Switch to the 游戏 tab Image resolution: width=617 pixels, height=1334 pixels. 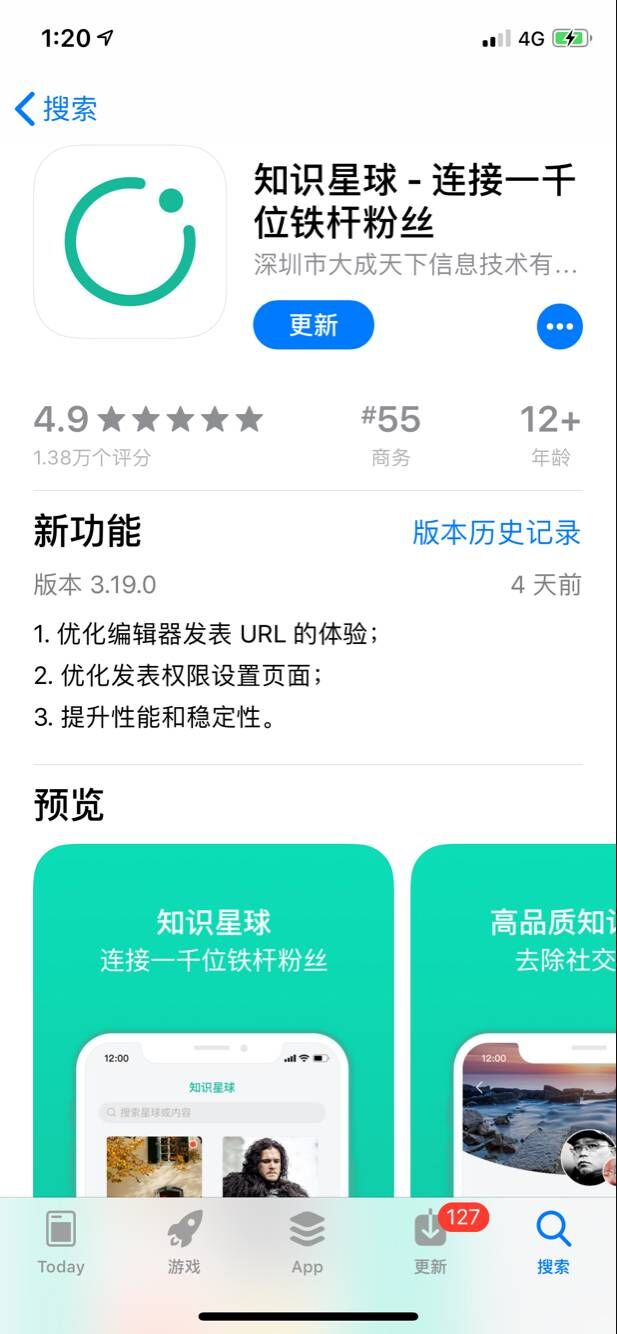click(184, 1242)
